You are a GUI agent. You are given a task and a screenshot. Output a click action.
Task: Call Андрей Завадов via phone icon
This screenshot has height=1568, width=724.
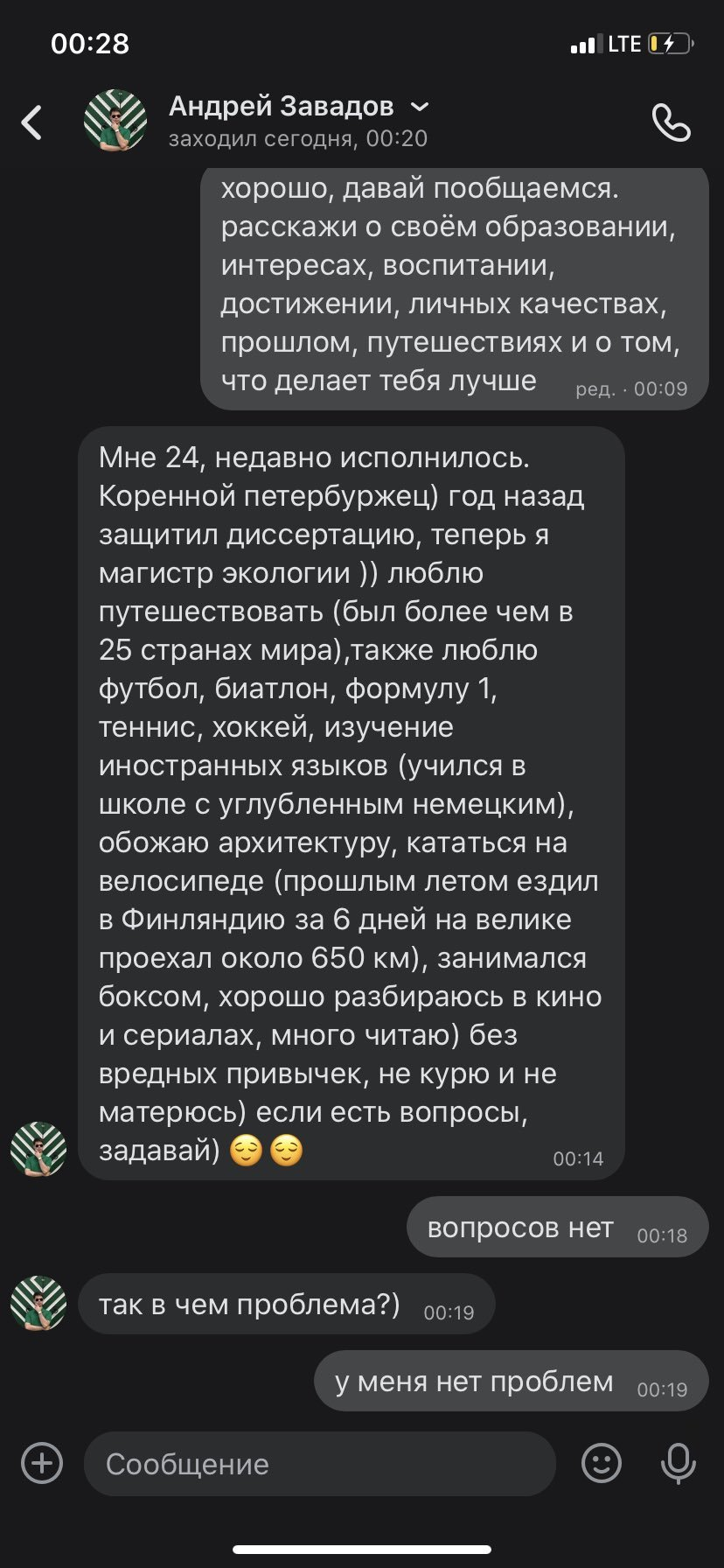click(x=671, y=122)
